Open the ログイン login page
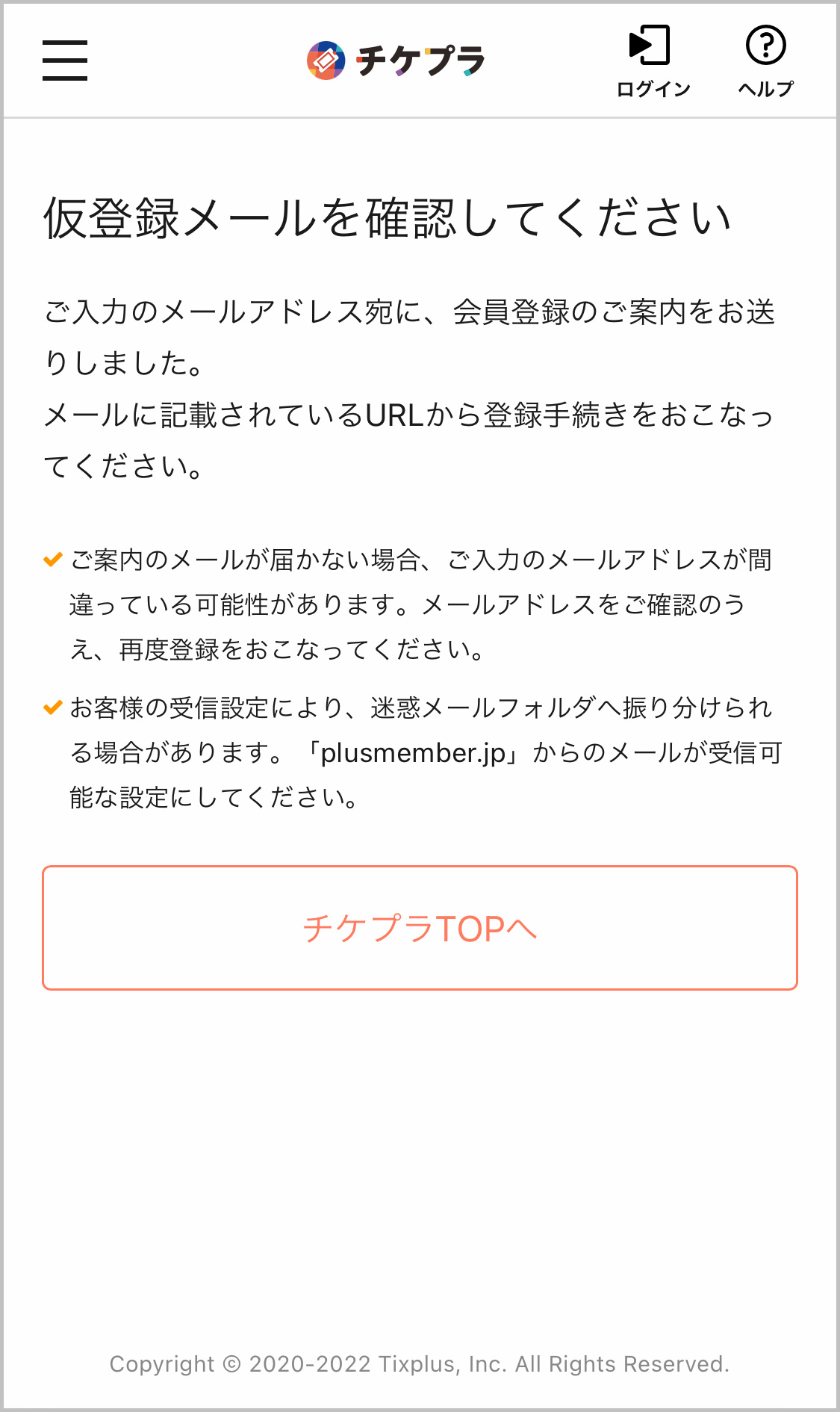Image resolution: width=840 pixels, height=1412 pixels. 652,61
